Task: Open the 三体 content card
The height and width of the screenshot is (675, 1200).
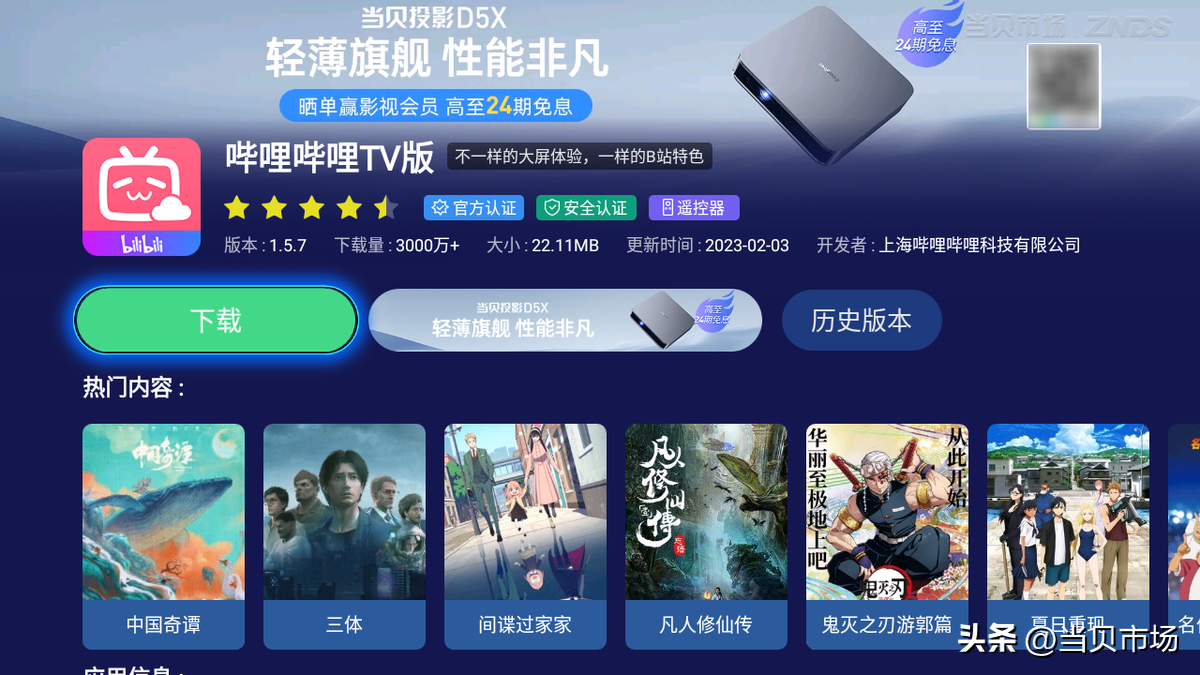Action: pos(344,535)
